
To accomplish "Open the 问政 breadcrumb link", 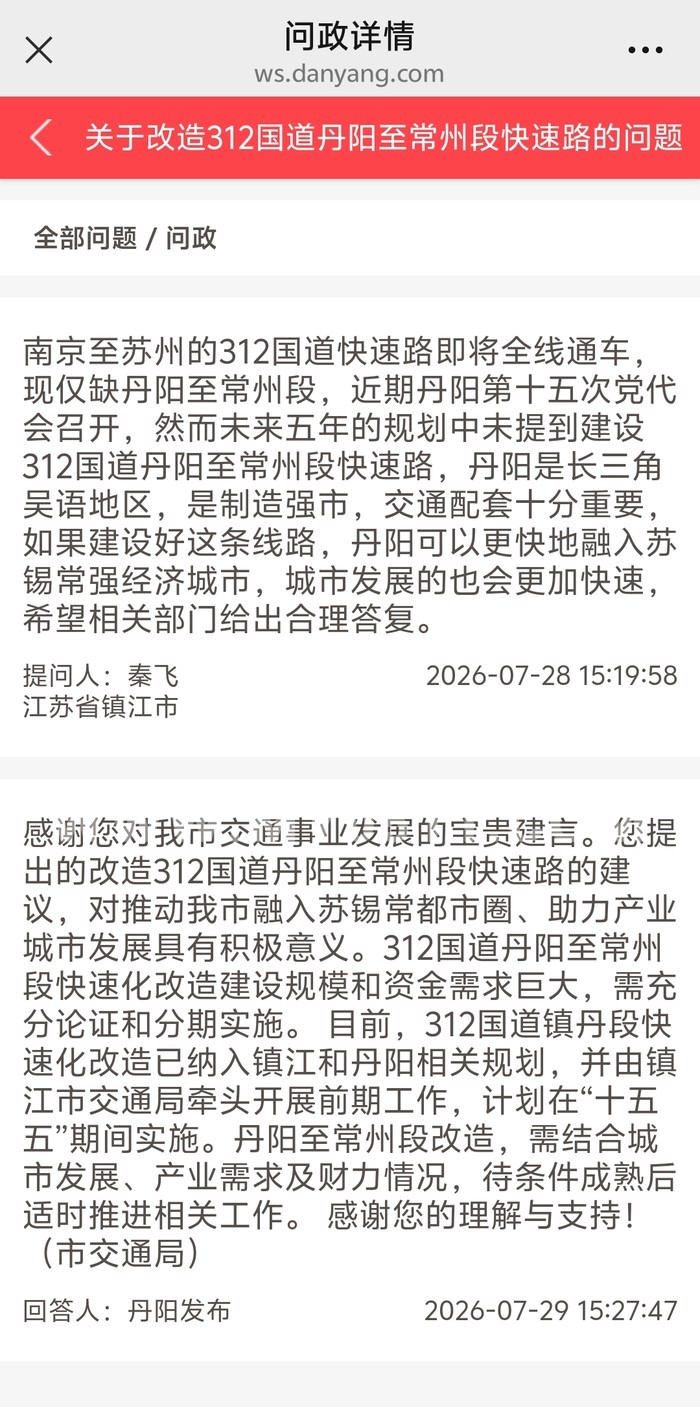I will pos(191,238).
